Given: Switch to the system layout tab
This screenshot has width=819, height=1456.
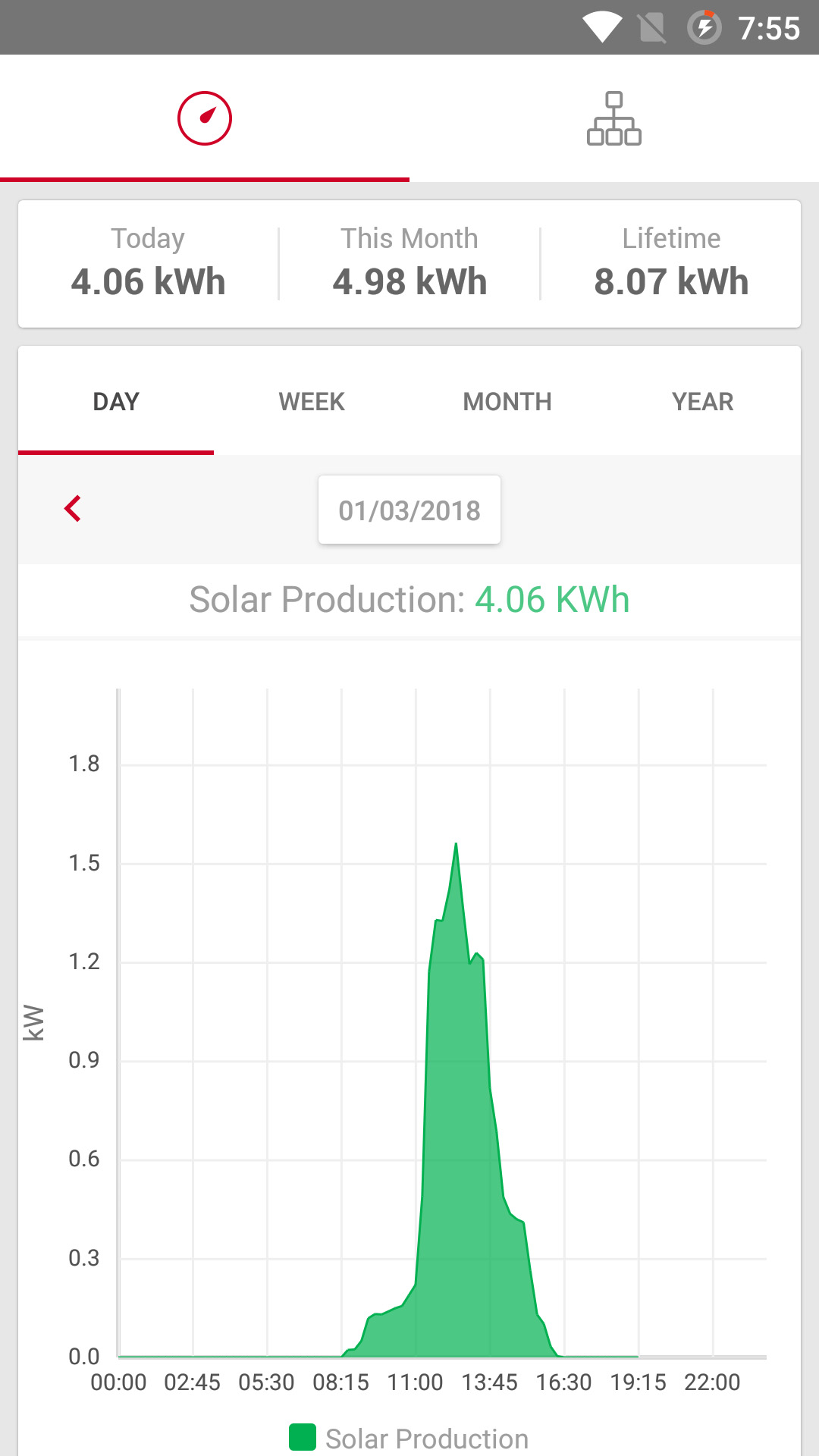Looking at the screenshot, I should (614, 118).
